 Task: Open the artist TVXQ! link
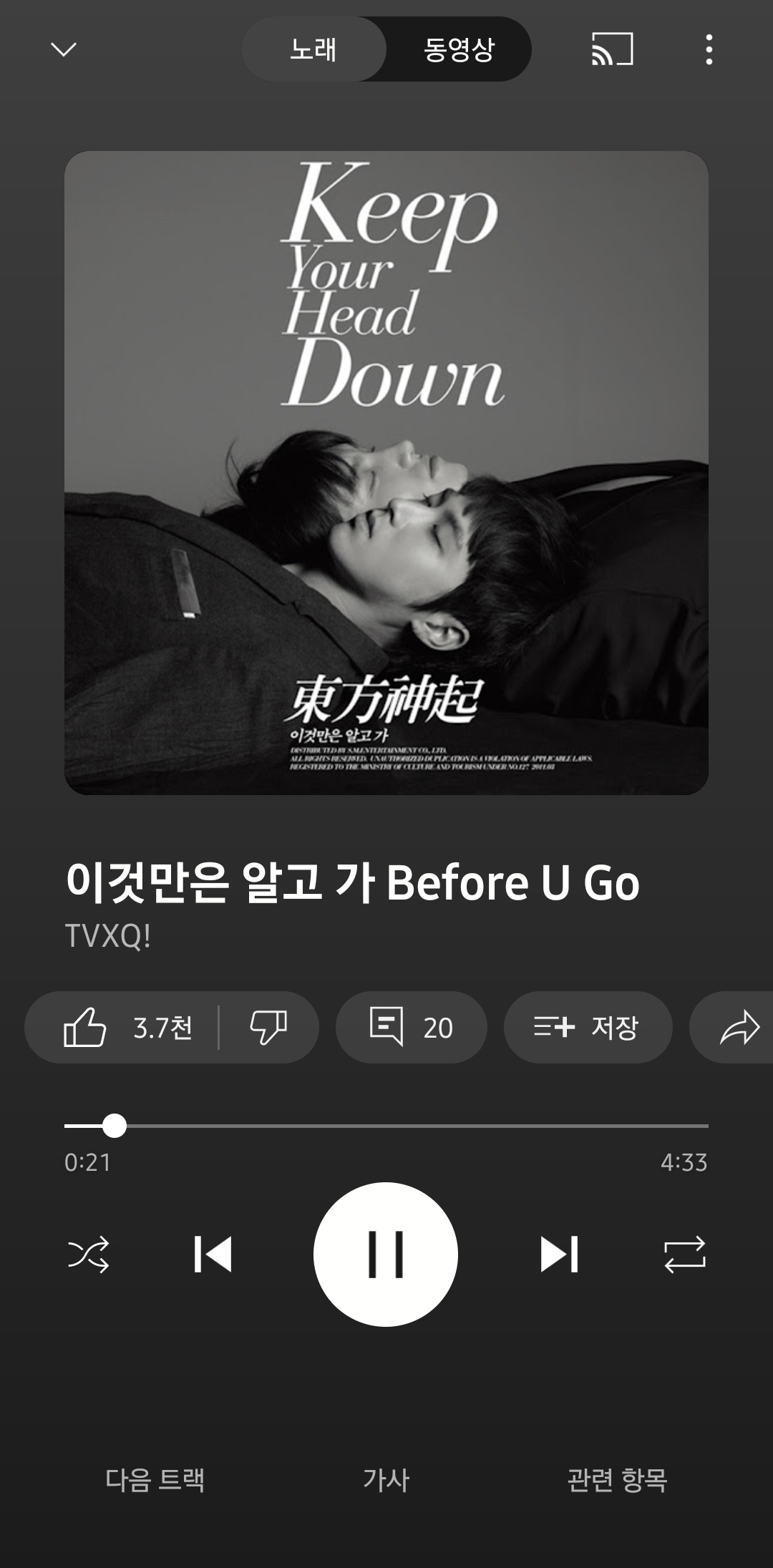pos(108,935)
